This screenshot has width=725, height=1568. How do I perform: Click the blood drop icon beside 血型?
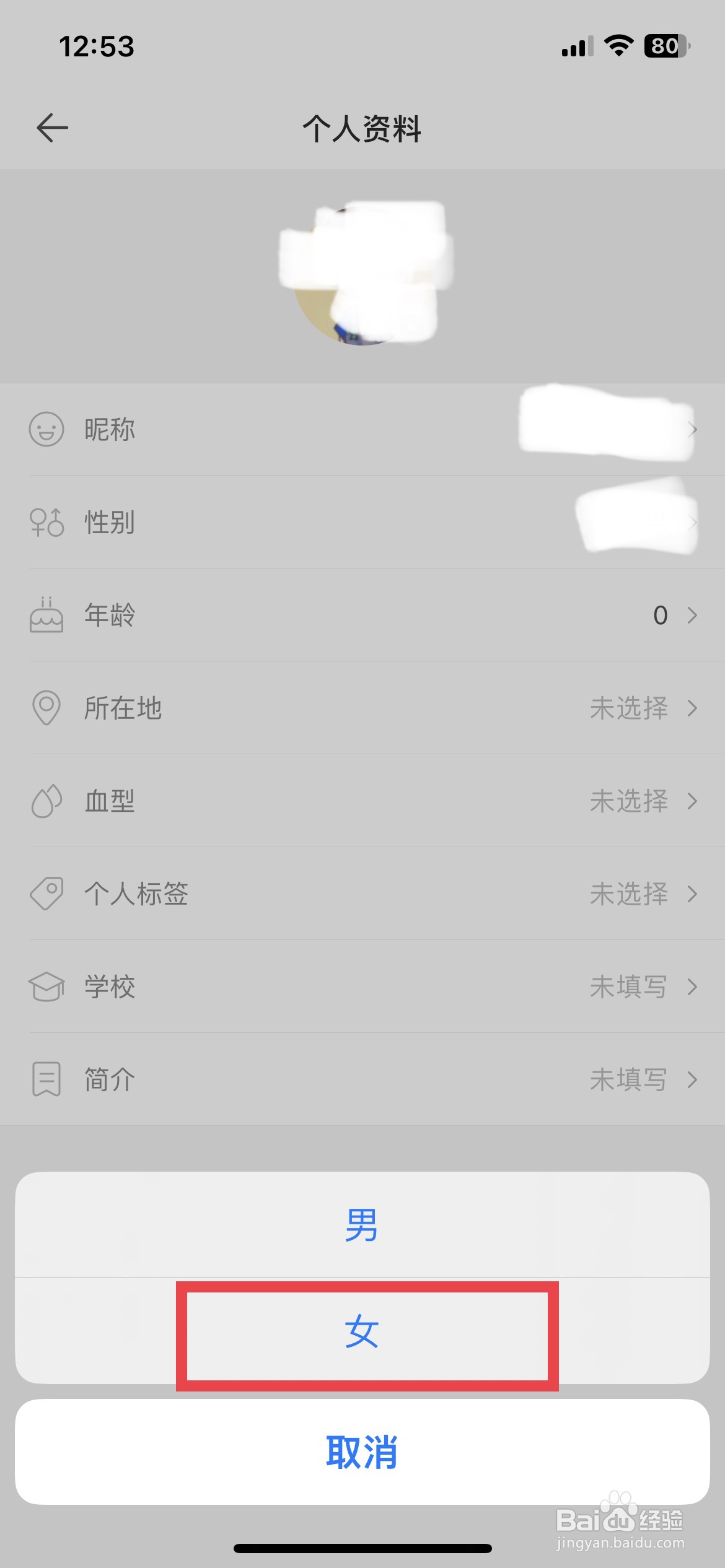click(47, 801)
